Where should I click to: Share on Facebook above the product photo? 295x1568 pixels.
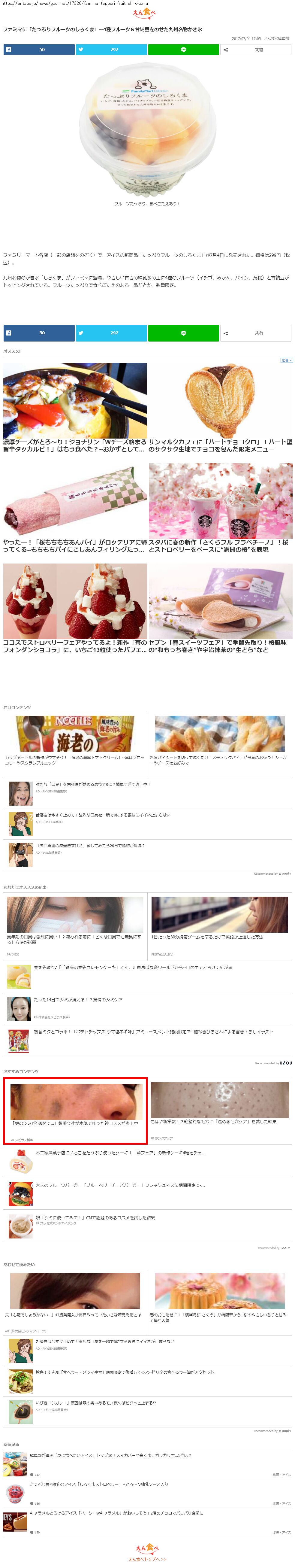pyautogui.click(x=39, y=50)
